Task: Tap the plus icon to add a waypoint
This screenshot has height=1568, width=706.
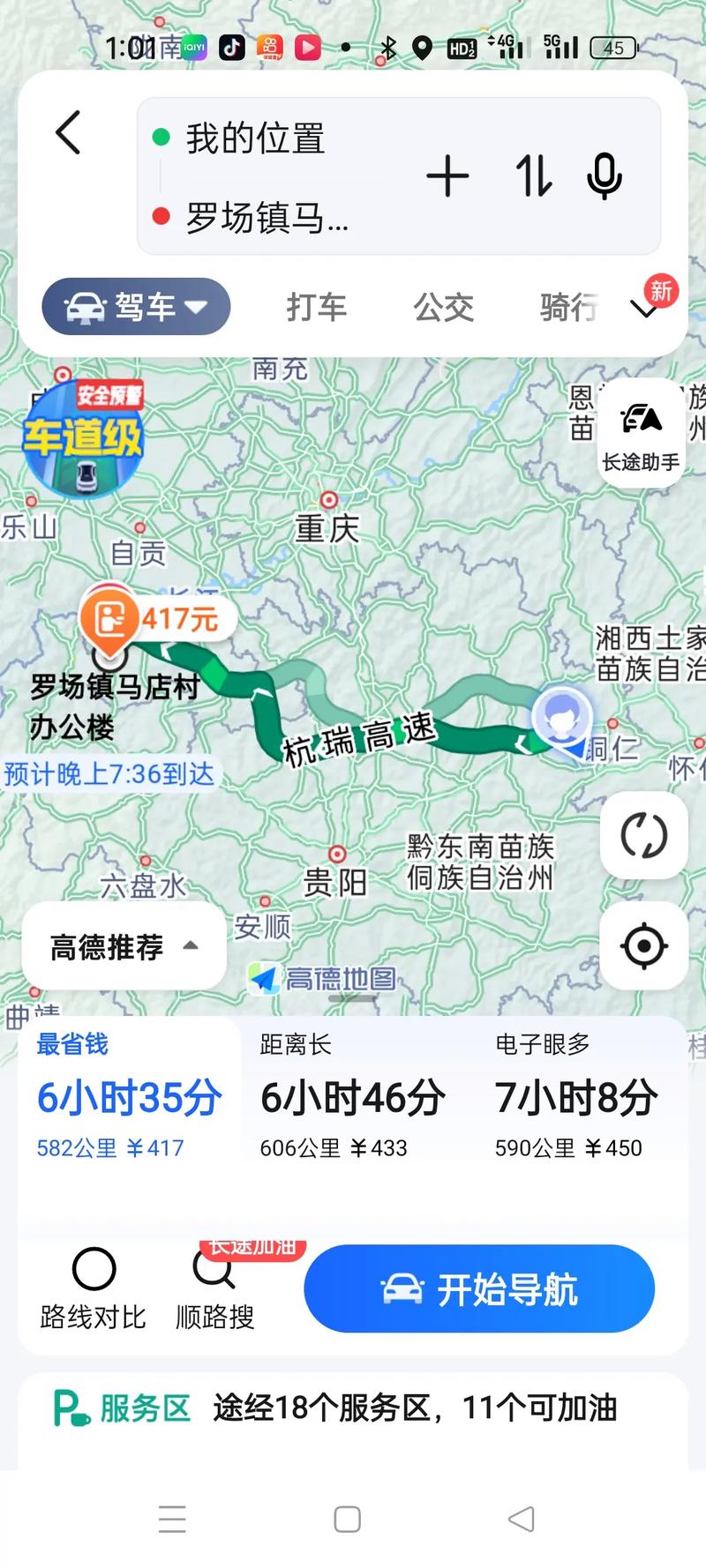Action: (x=448, y=176)
